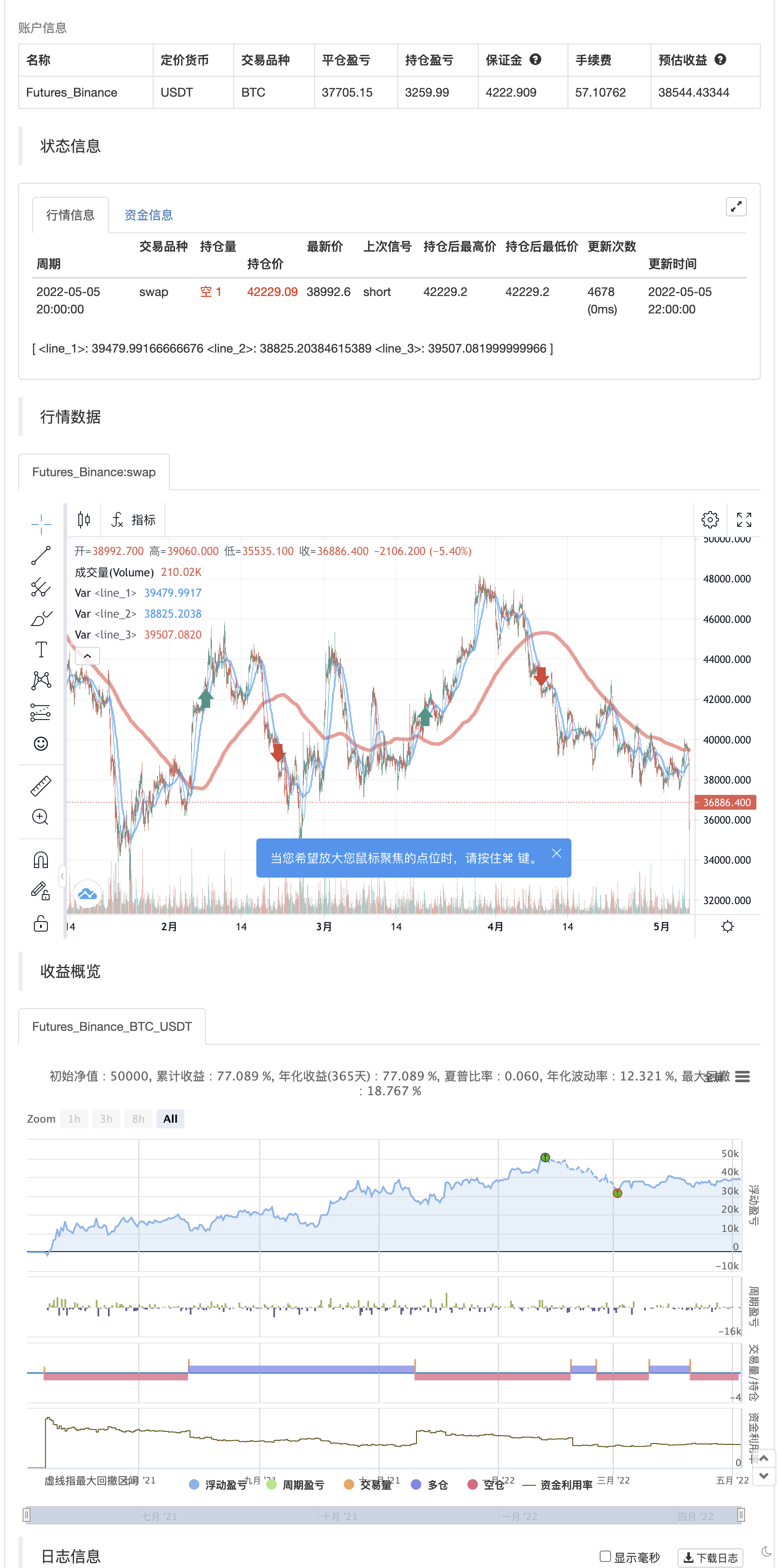Toggle the 浮动盈亏 legend series

point(218,1484)
